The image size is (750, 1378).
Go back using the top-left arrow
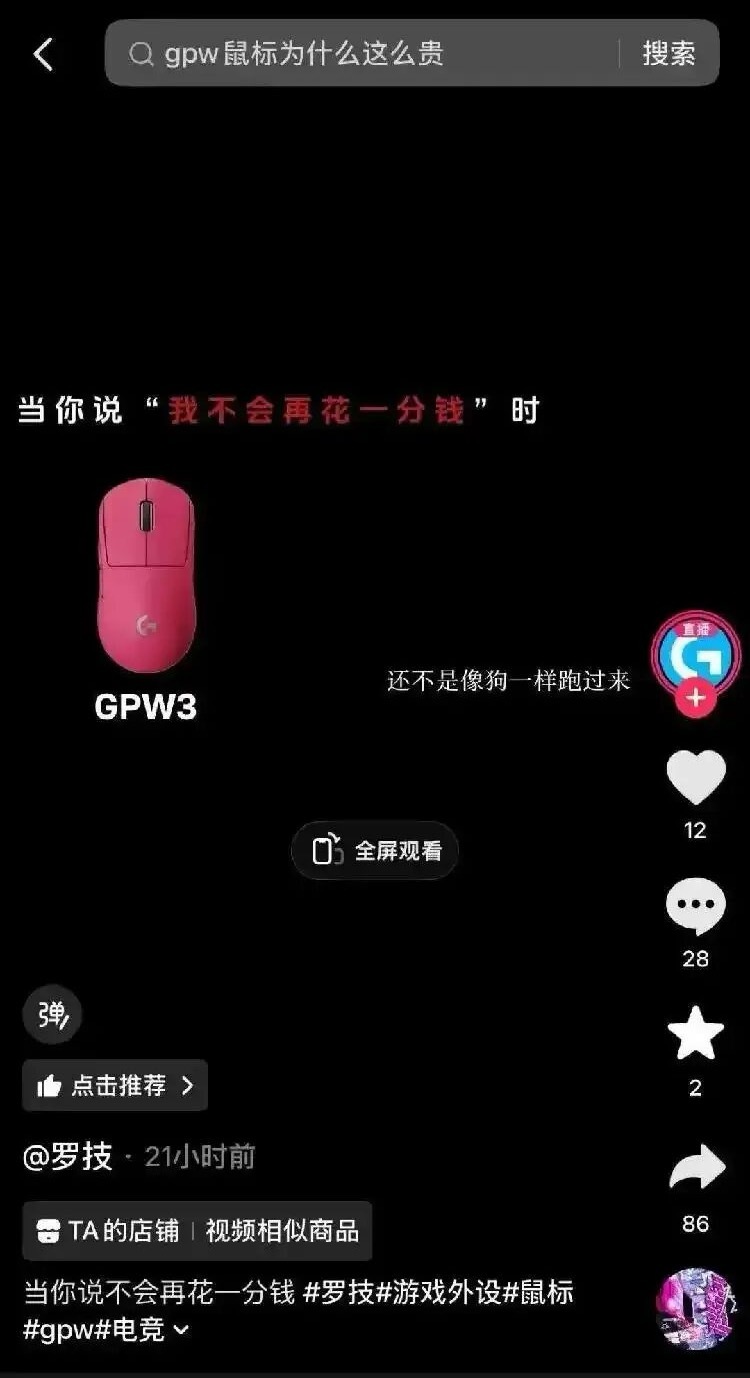click(43, 55)
